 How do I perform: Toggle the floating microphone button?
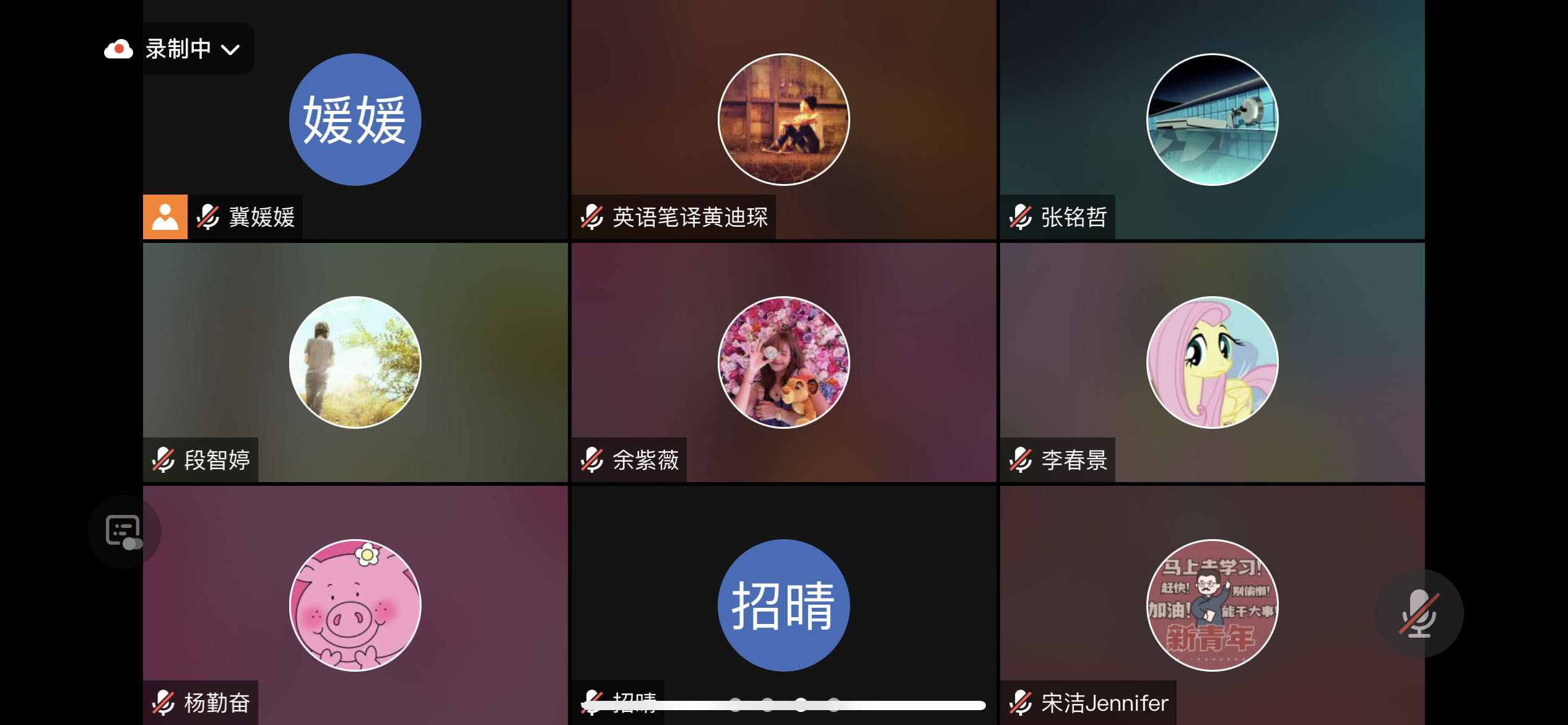(x=1419, y=613)
